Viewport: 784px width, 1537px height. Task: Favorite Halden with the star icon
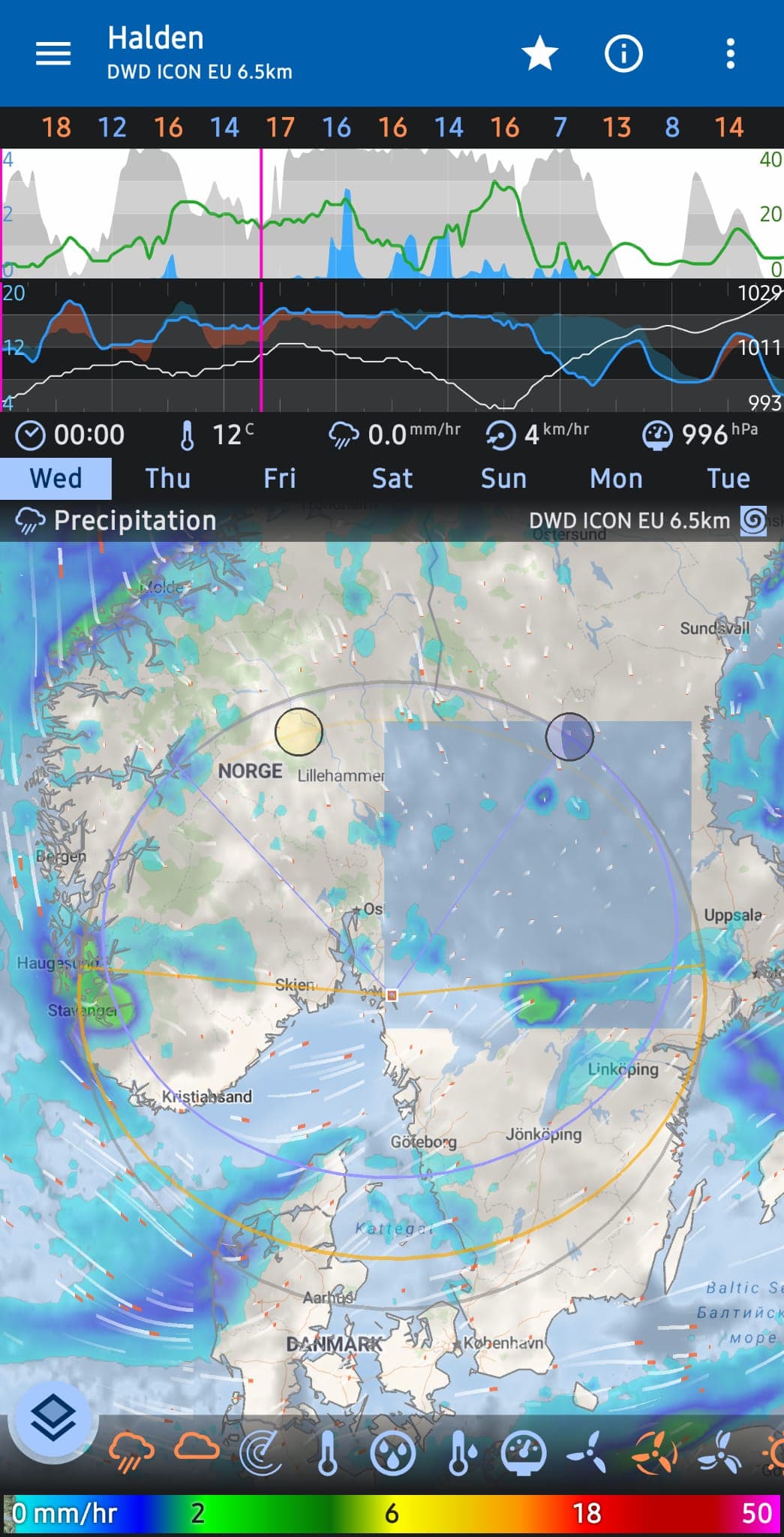(x=539, y=54)
